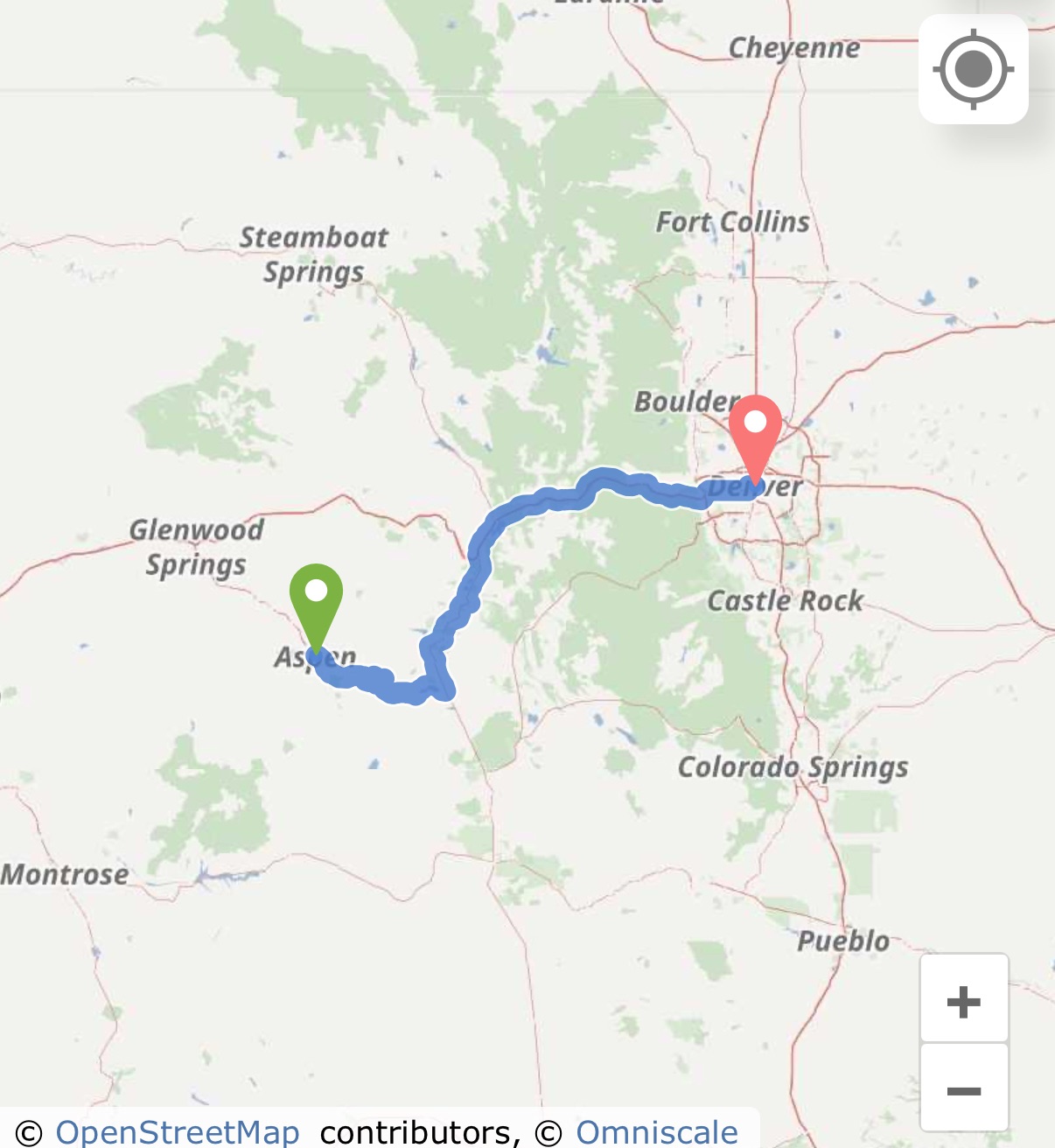Zoom out of the map
Screen dimensions: 1055x1148
963,1089
